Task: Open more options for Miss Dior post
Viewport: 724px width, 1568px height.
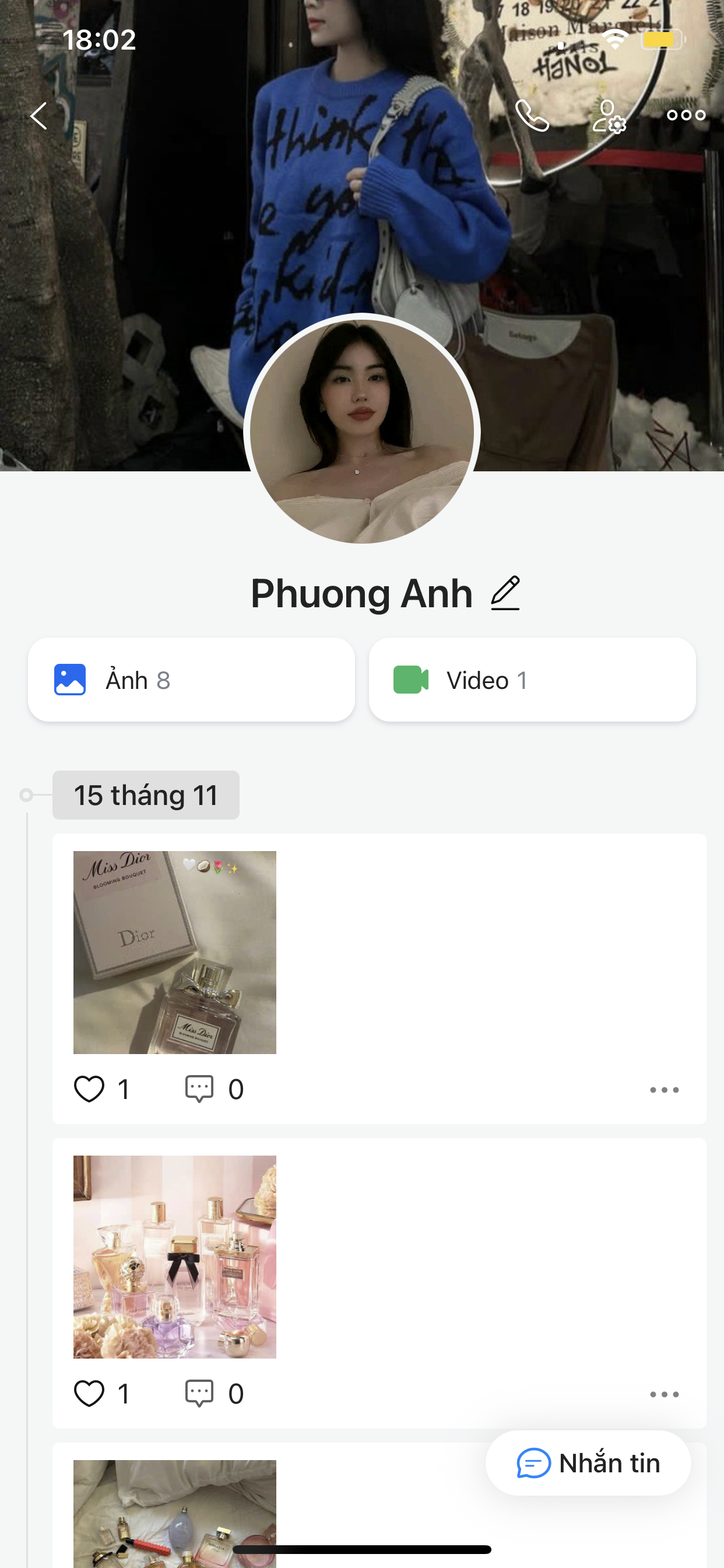Action: coord(664,1090)
